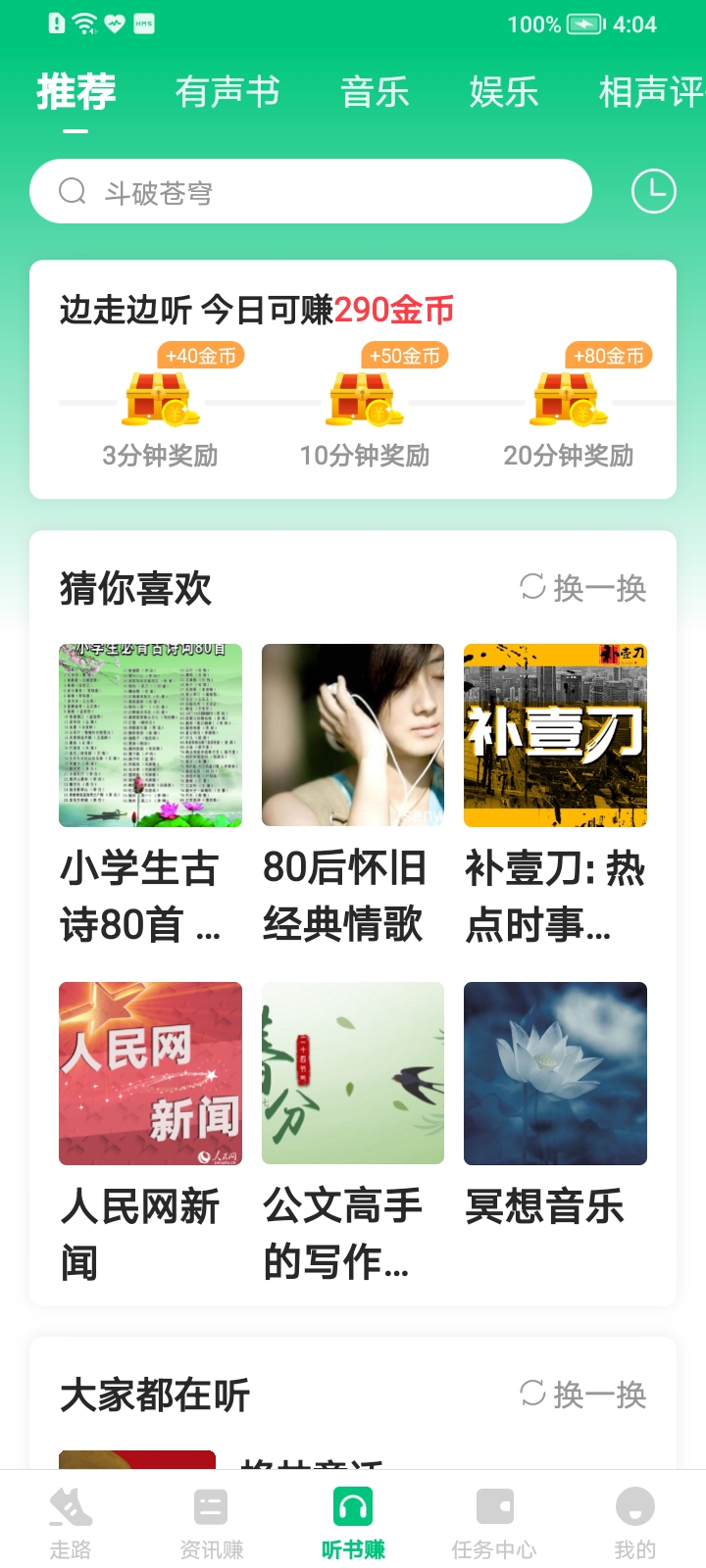Viewport: 706px width, 1568px height.
Task: Open the 人民网新闻 program
Action: coord(149,1074)
